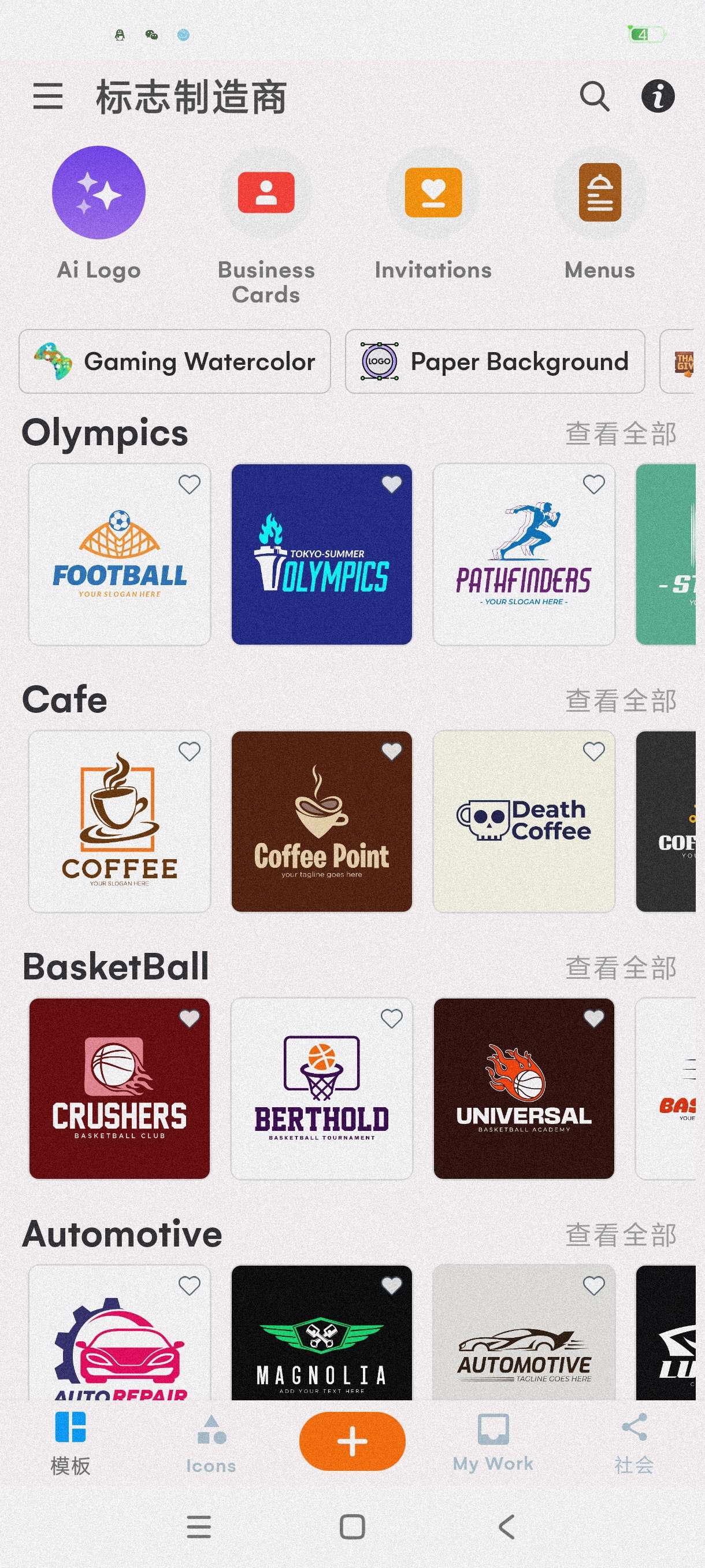Screen dimensions: 705x1568
Task: Open the Berthold basketball tournament template
Action: tap(321, 1088)
